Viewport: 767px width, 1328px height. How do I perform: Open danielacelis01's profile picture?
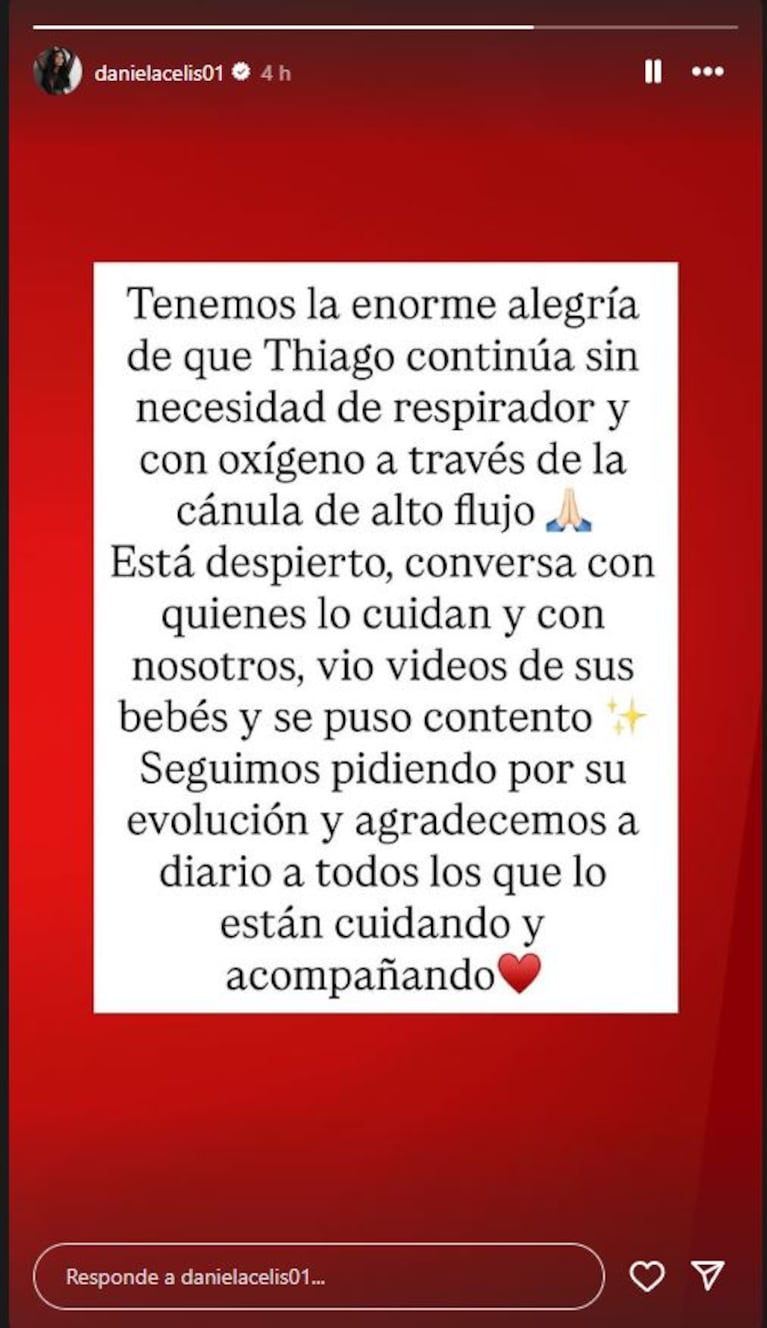tap(57, 71)
